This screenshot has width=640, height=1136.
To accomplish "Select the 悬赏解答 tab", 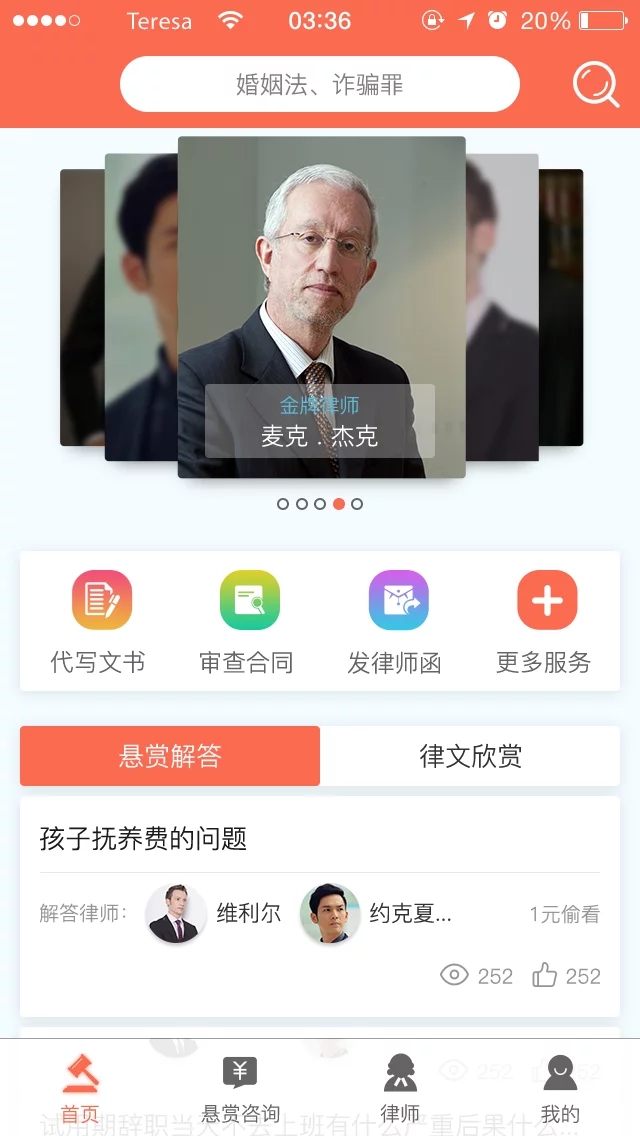I will (x=170, y=756).
